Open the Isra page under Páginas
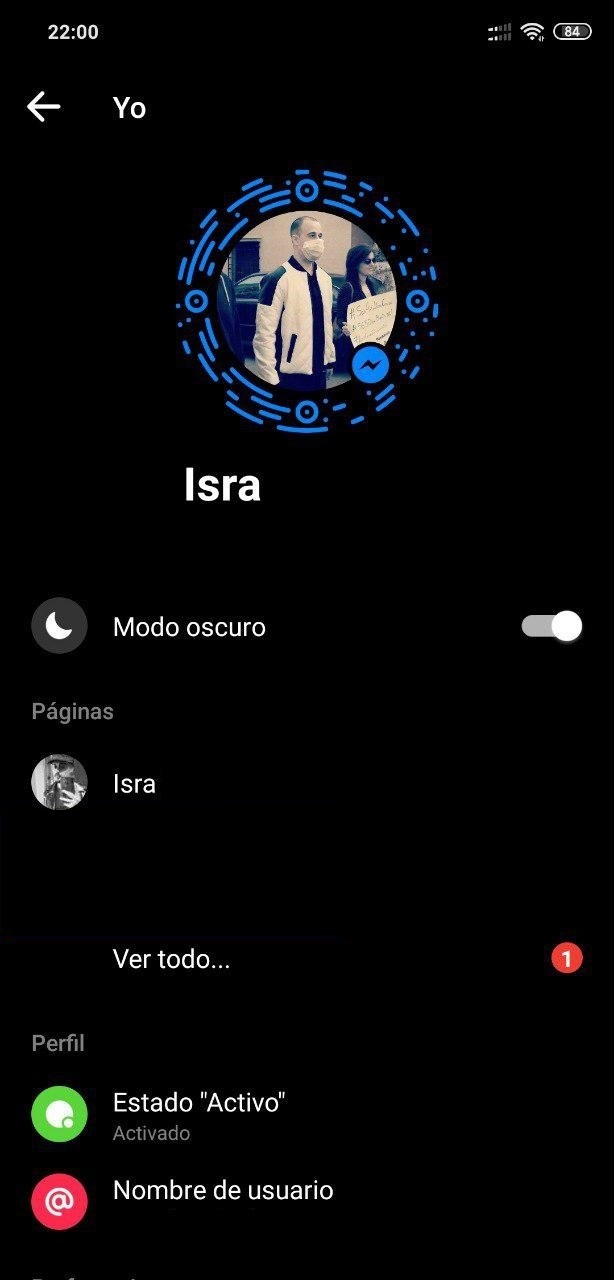This screenshot has width=614, height=1280. [307, 783]
